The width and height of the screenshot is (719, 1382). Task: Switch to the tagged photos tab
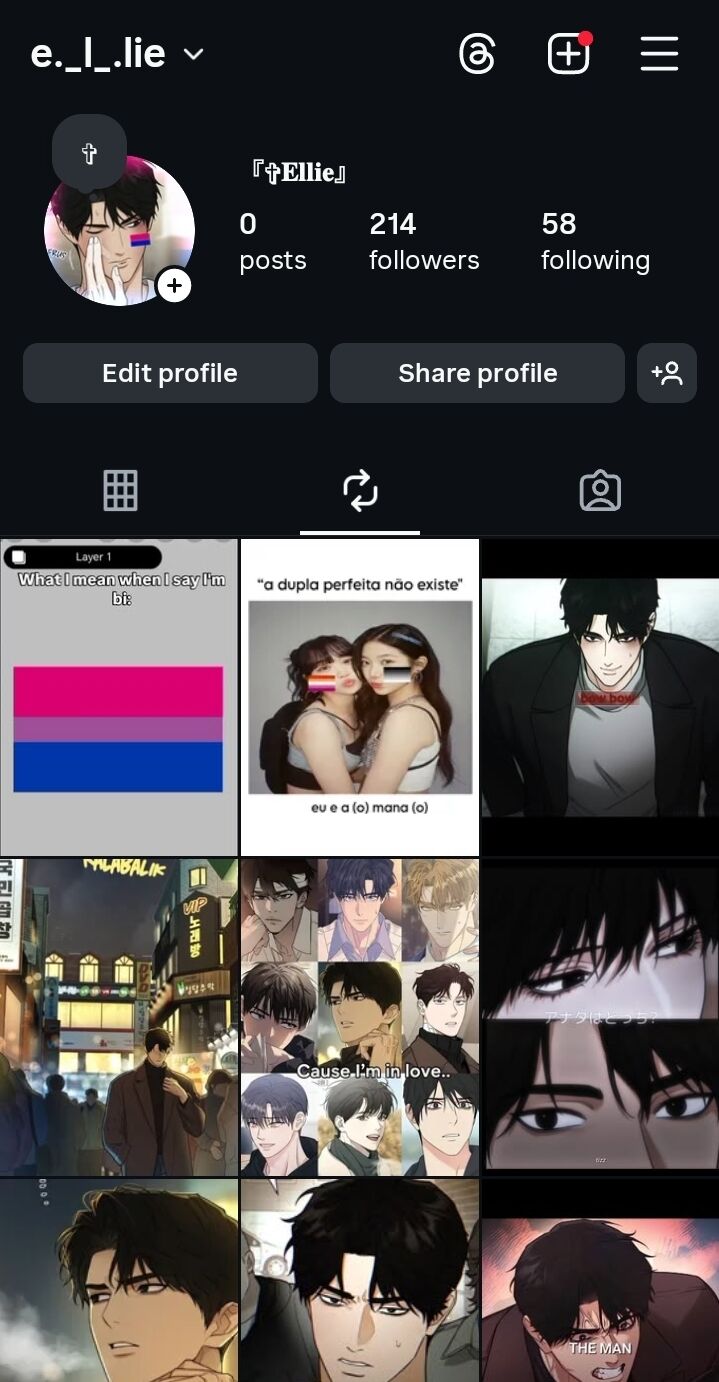pos(600,491)
